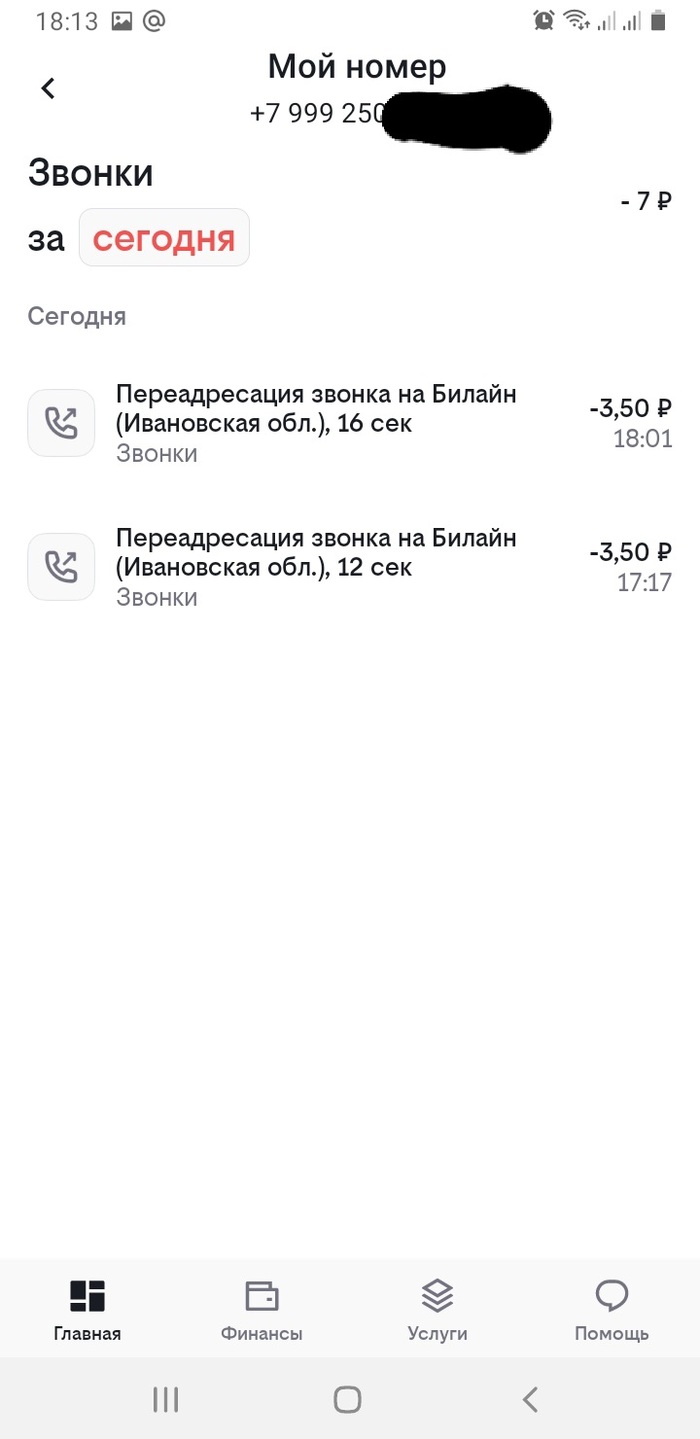Change the period chip 'сегодня'
The width and height of the screenshot is (700, 1439).
point(164,238)
